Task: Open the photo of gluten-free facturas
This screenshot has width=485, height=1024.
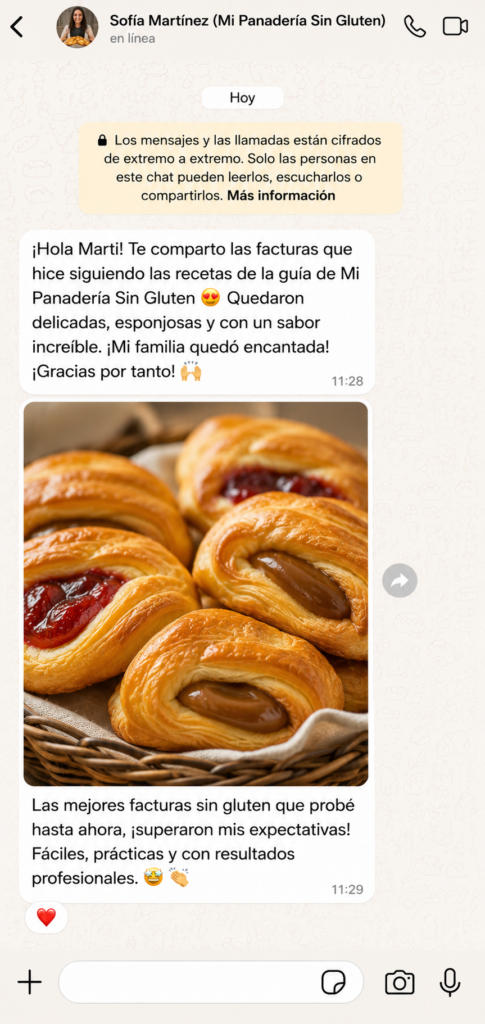Action: [196, 594]
